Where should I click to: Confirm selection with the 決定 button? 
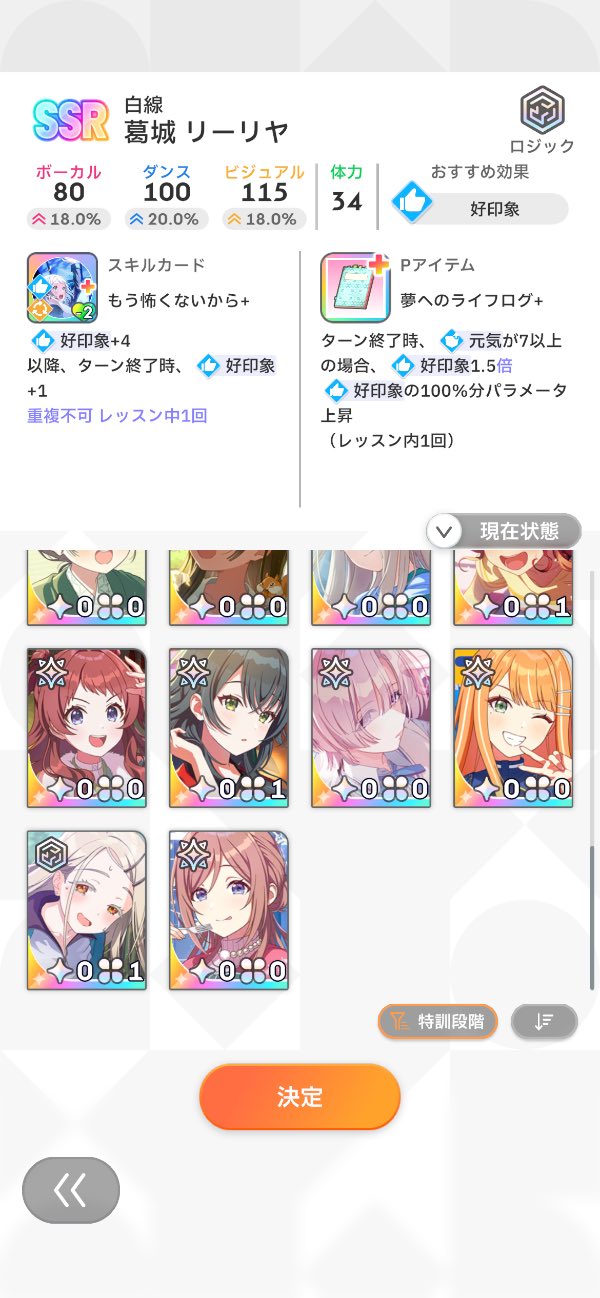click(300, 1096)
